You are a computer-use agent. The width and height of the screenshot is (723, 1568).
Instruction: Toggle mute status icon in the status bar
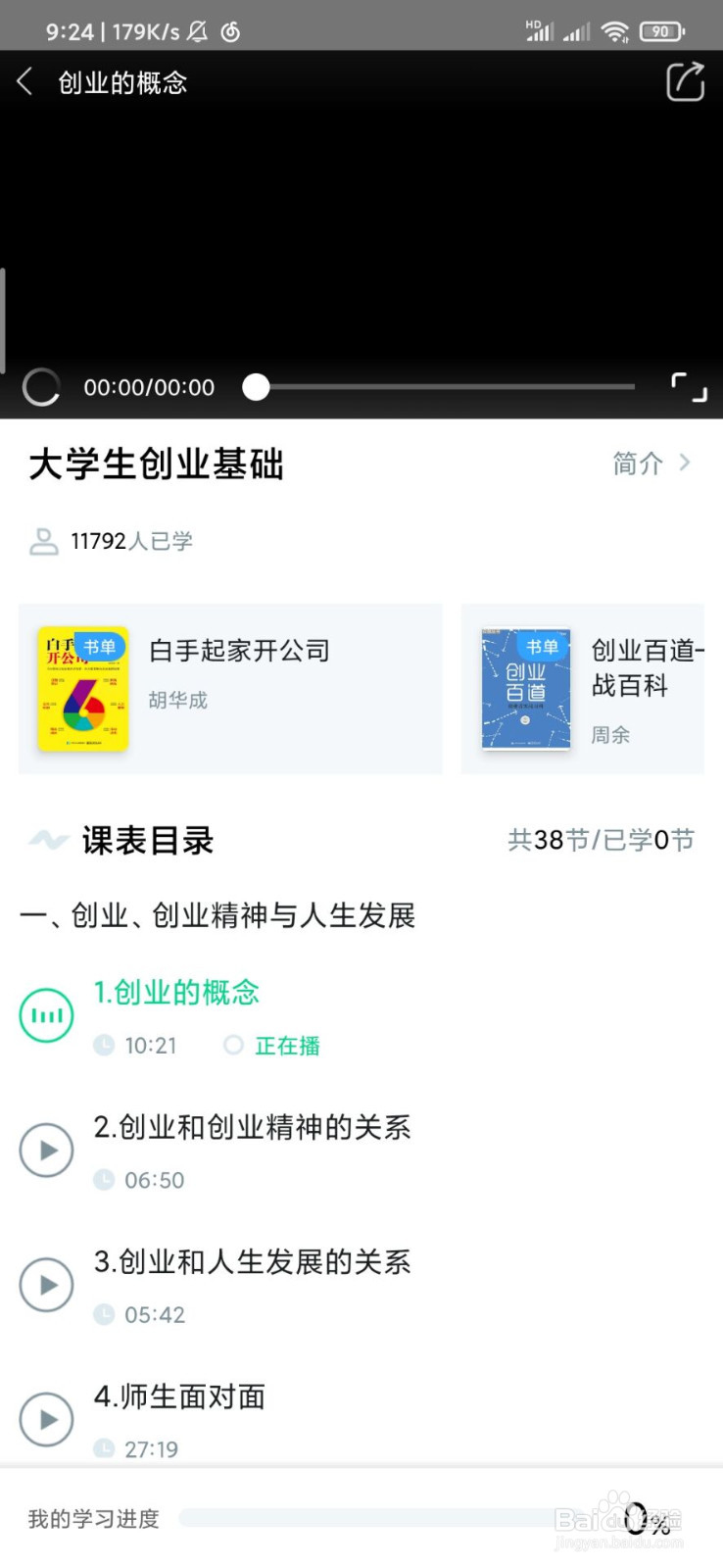click(x=198, y=30)
